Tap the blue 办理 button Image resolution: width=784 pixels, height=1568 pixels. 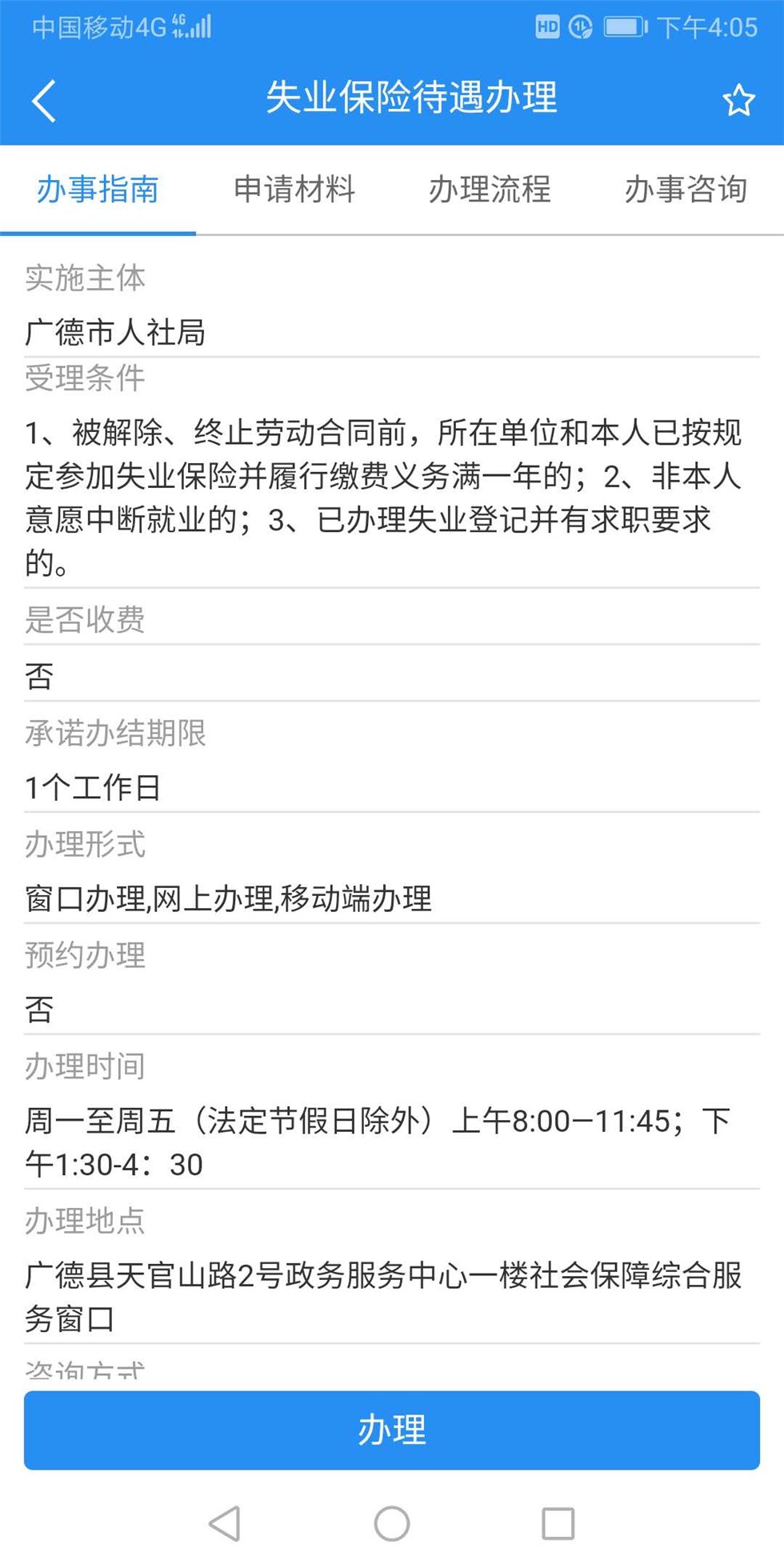tap(392, 1430)
